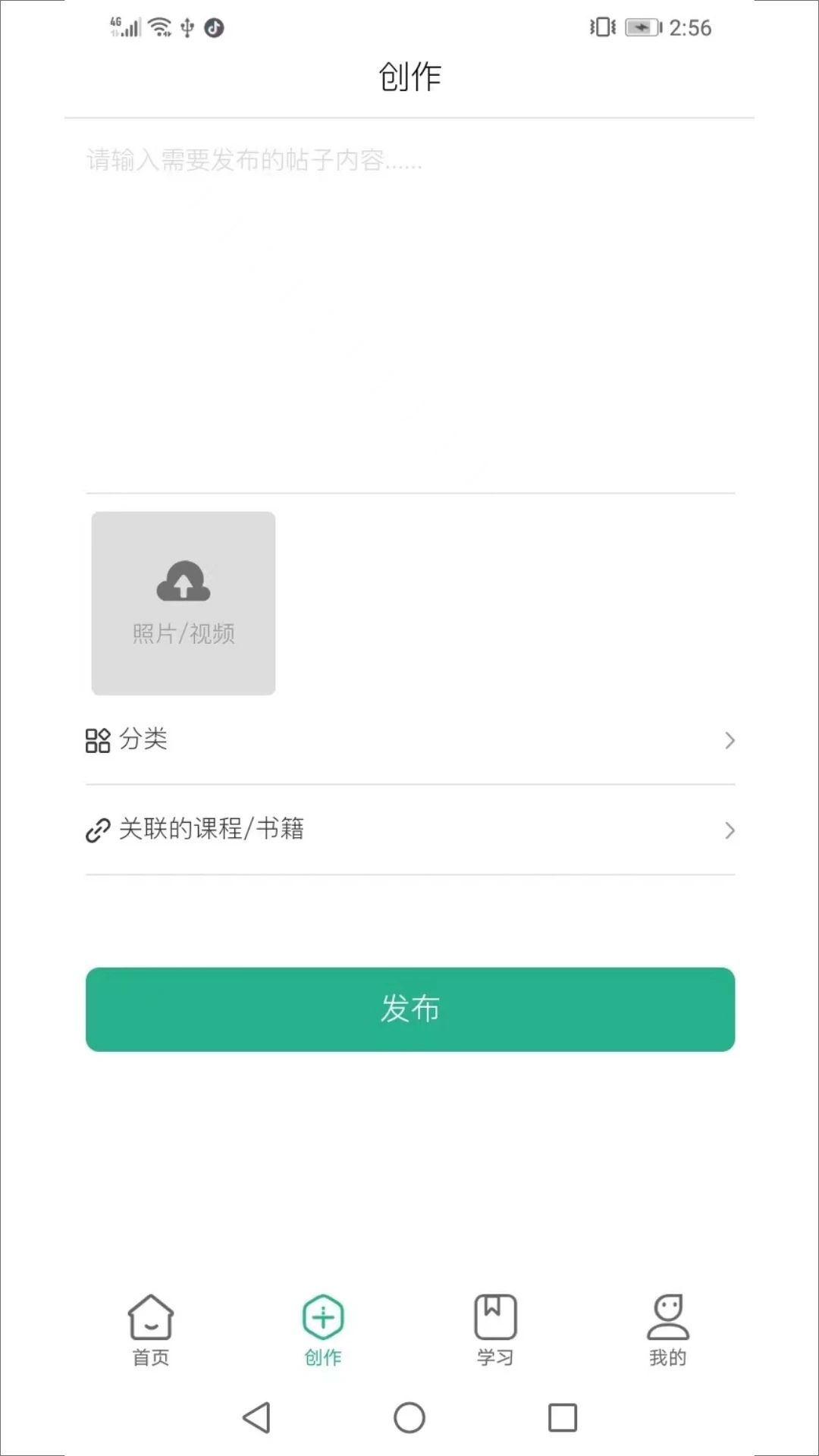
Task: Tap the battery indicator in status bar
Action: tap(640, 27)
